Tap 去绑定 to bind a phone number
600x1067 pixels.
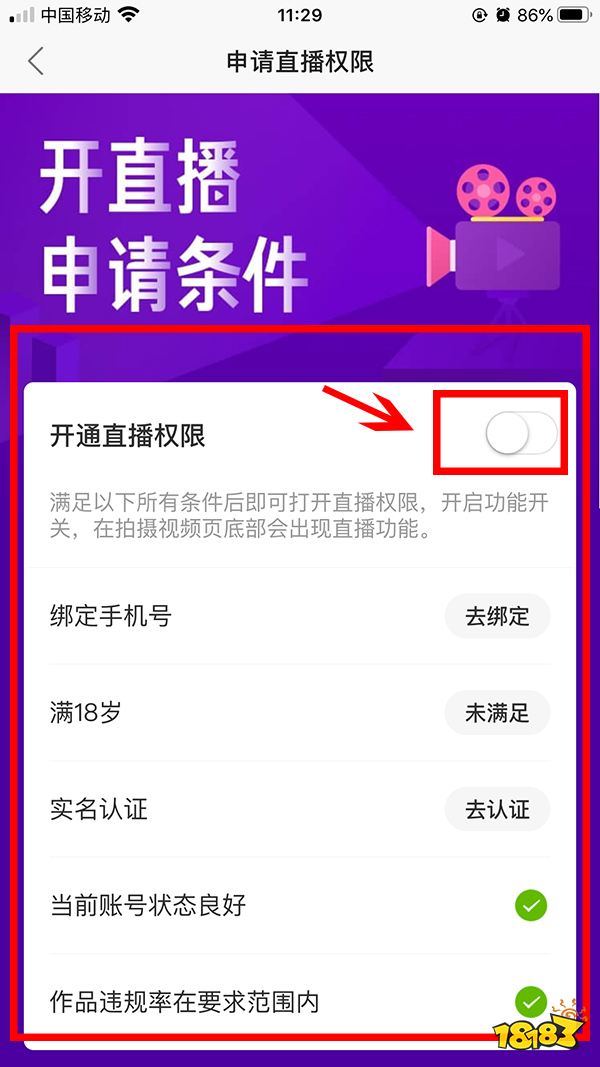click(497, 616)
